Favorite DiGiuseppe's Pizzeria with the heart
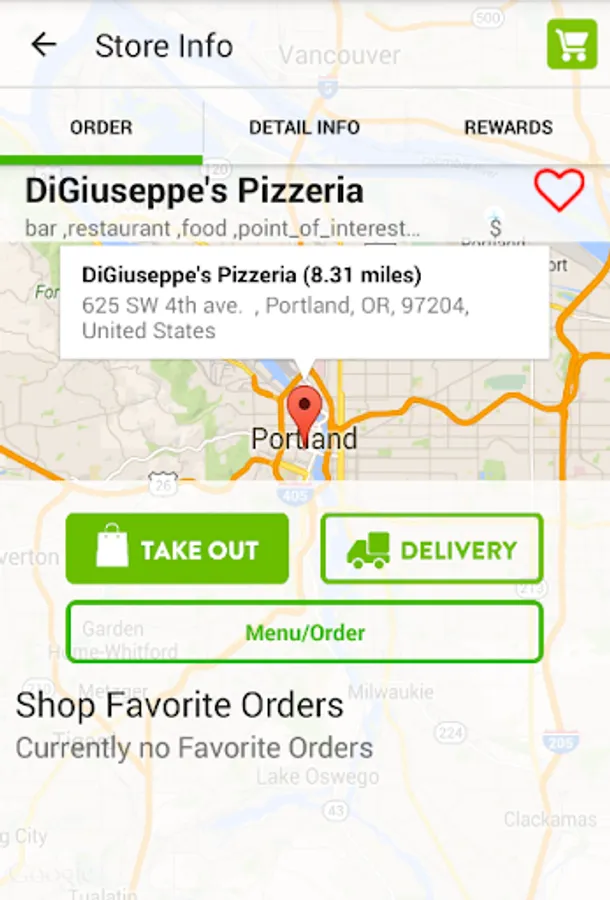Viewport: 610px width, 900px height. [558, 190]
